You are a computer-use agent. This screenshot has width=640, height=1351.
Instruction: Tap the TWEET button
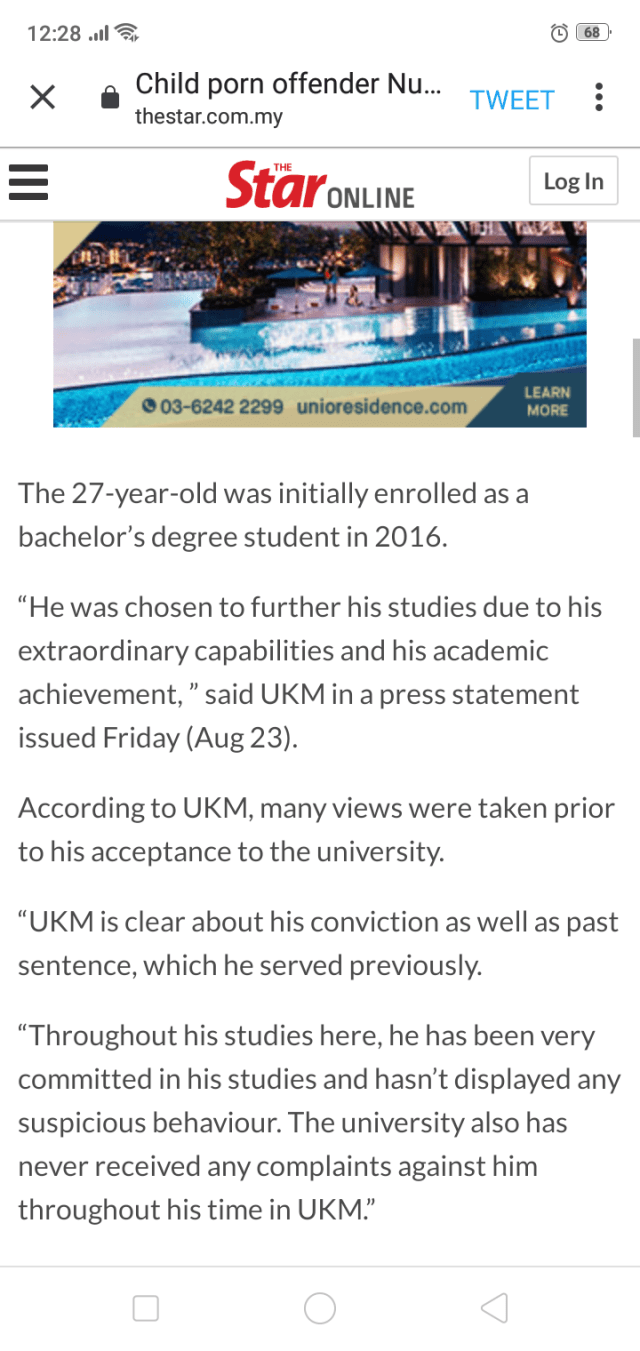pos(512,100)
